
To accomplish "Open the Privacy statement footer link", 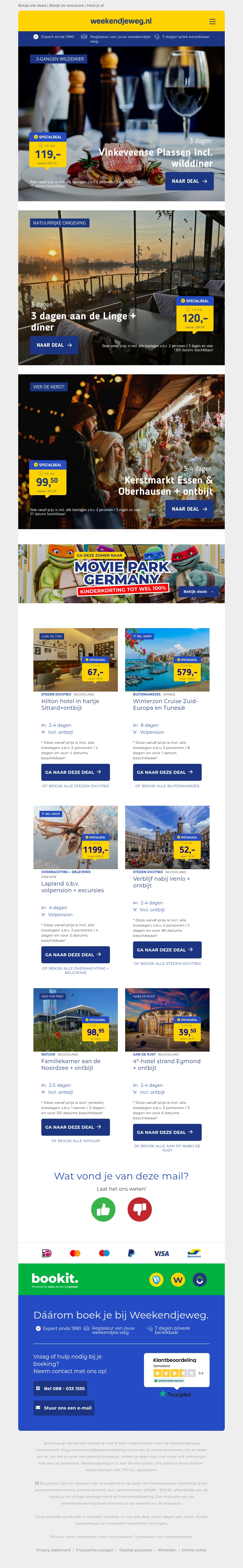I will point(53,1550).
